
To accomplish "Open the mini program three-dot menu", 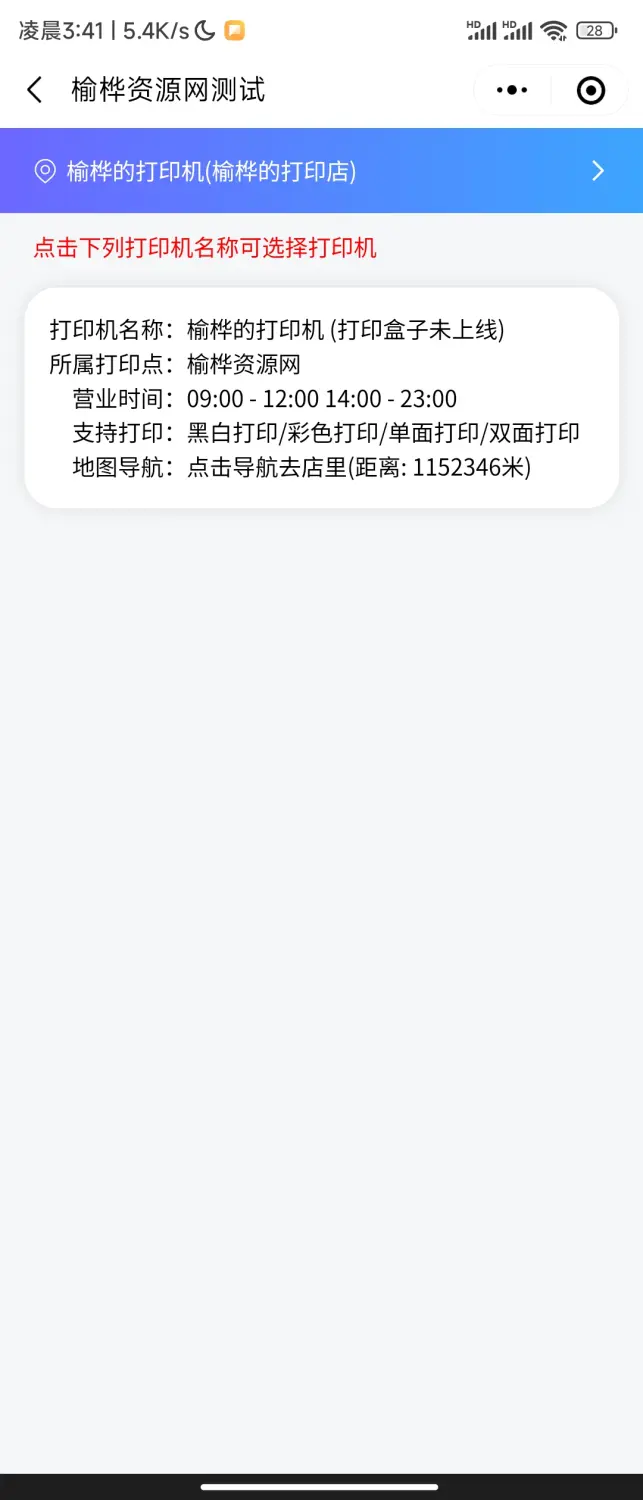I will pos(512,90).
